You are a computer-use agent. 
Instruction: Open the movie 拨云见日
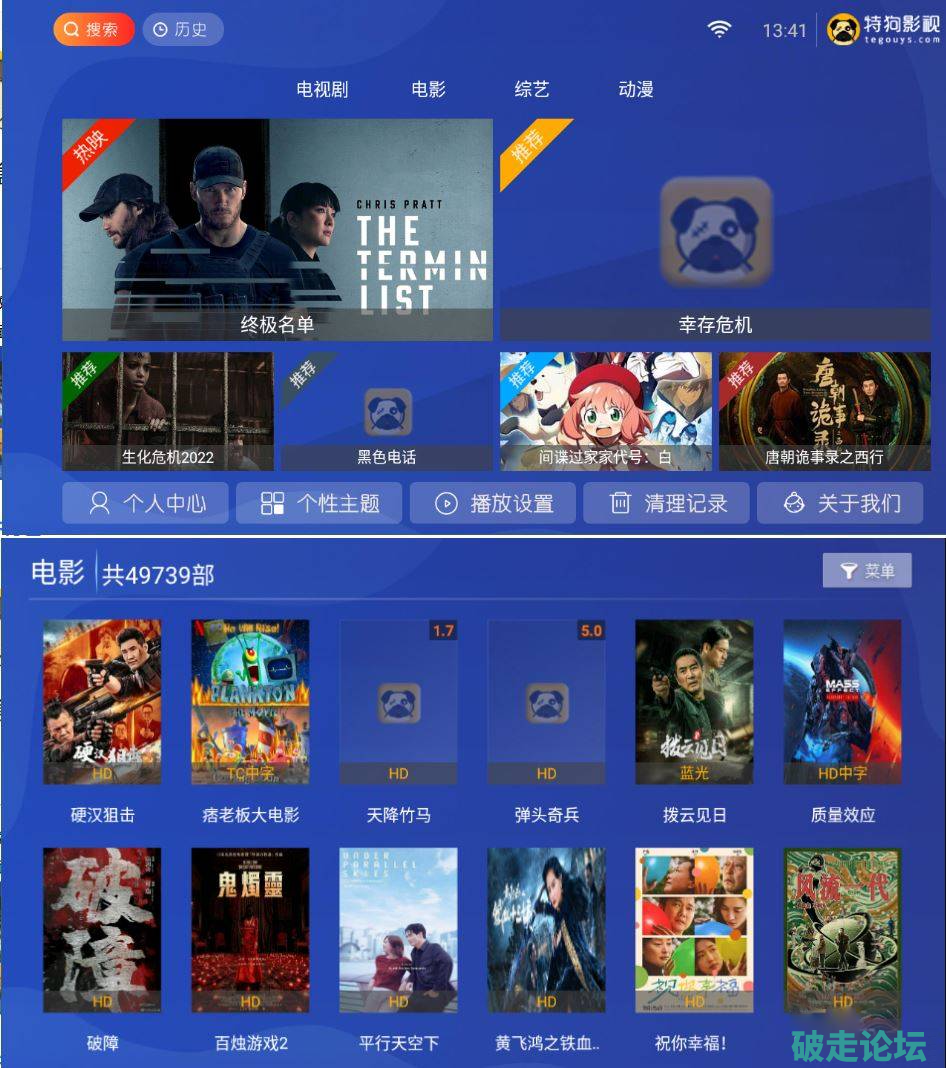click(694, 702)
